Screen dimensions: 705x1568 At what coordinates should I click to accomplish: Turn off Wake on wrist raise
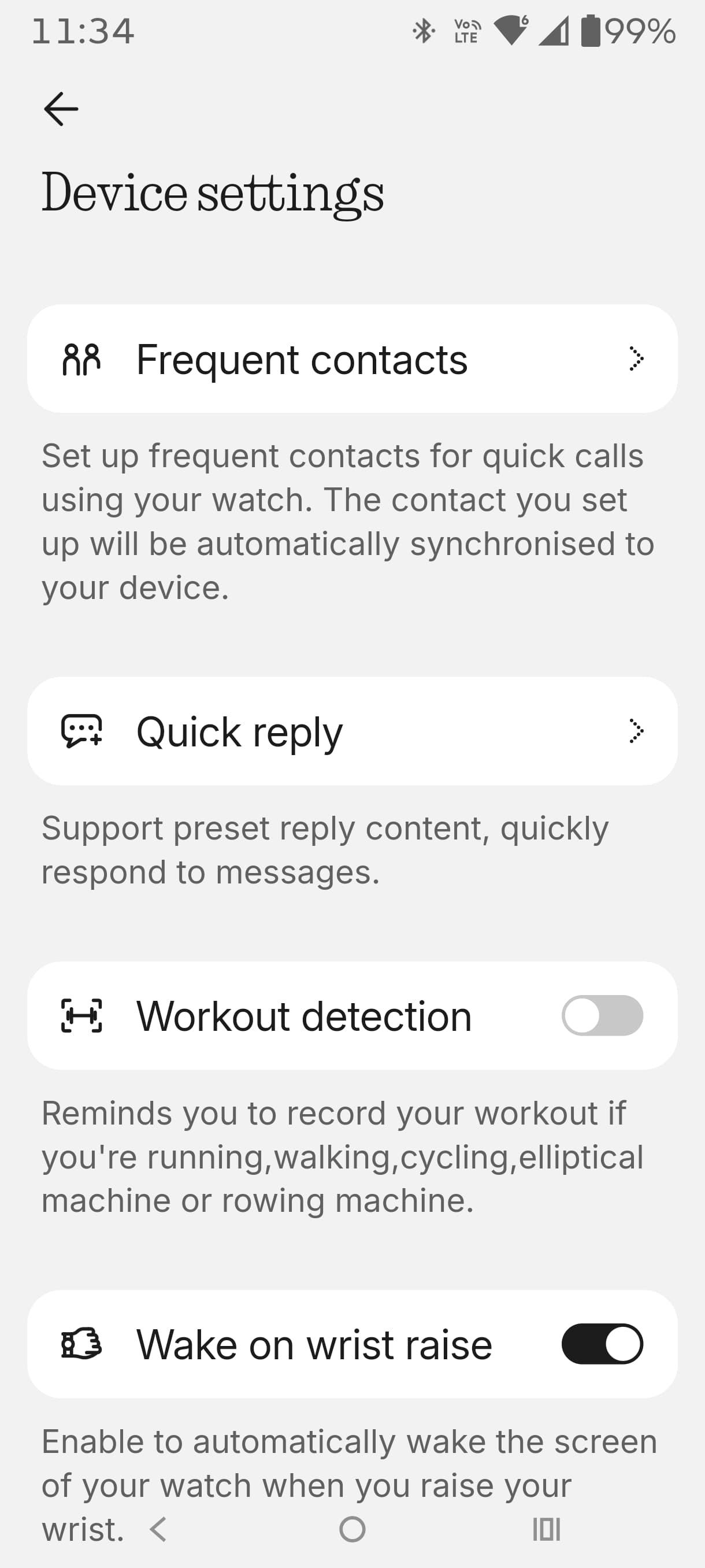[602, 1344]
